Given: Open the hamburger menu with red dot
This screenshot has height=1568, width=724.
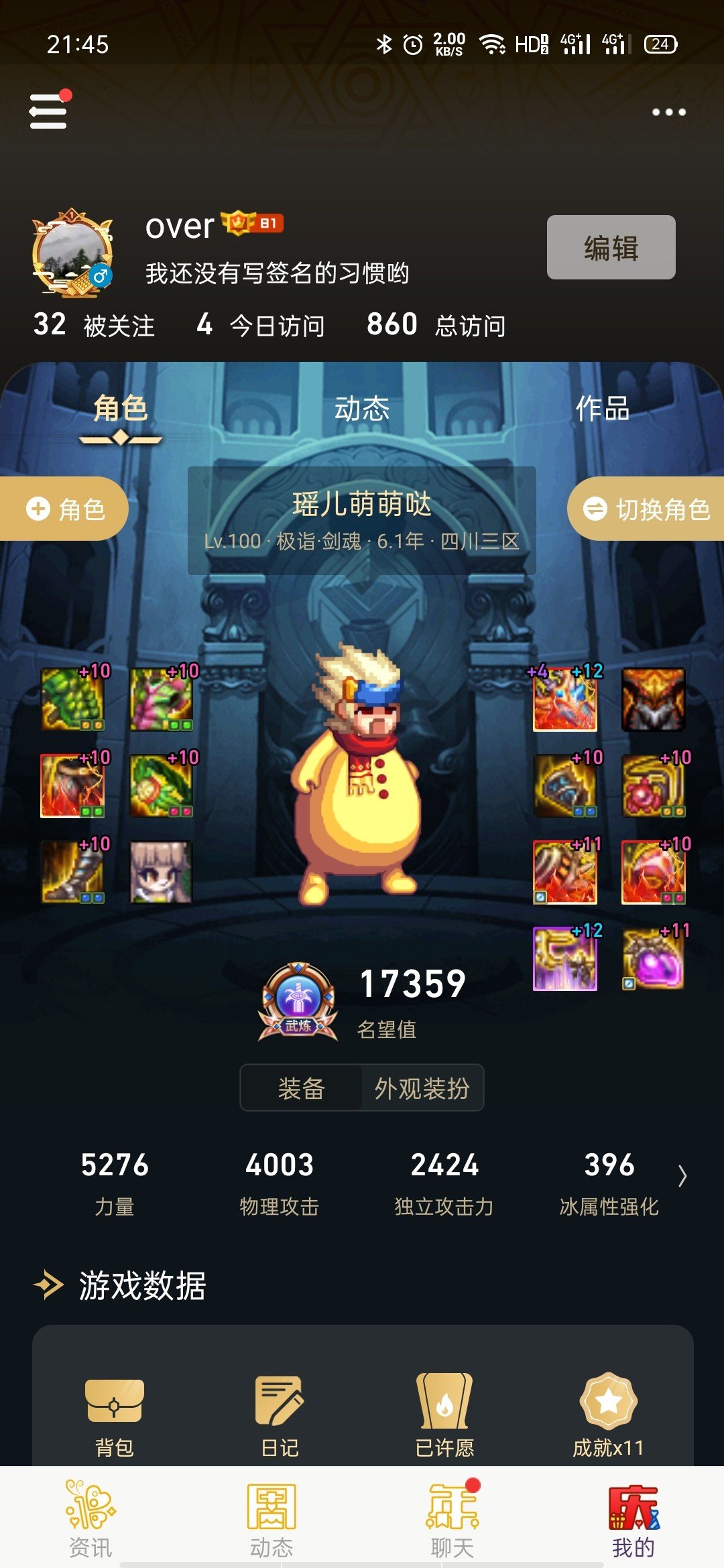Looking at the screenshot, I should click(47, 111).
